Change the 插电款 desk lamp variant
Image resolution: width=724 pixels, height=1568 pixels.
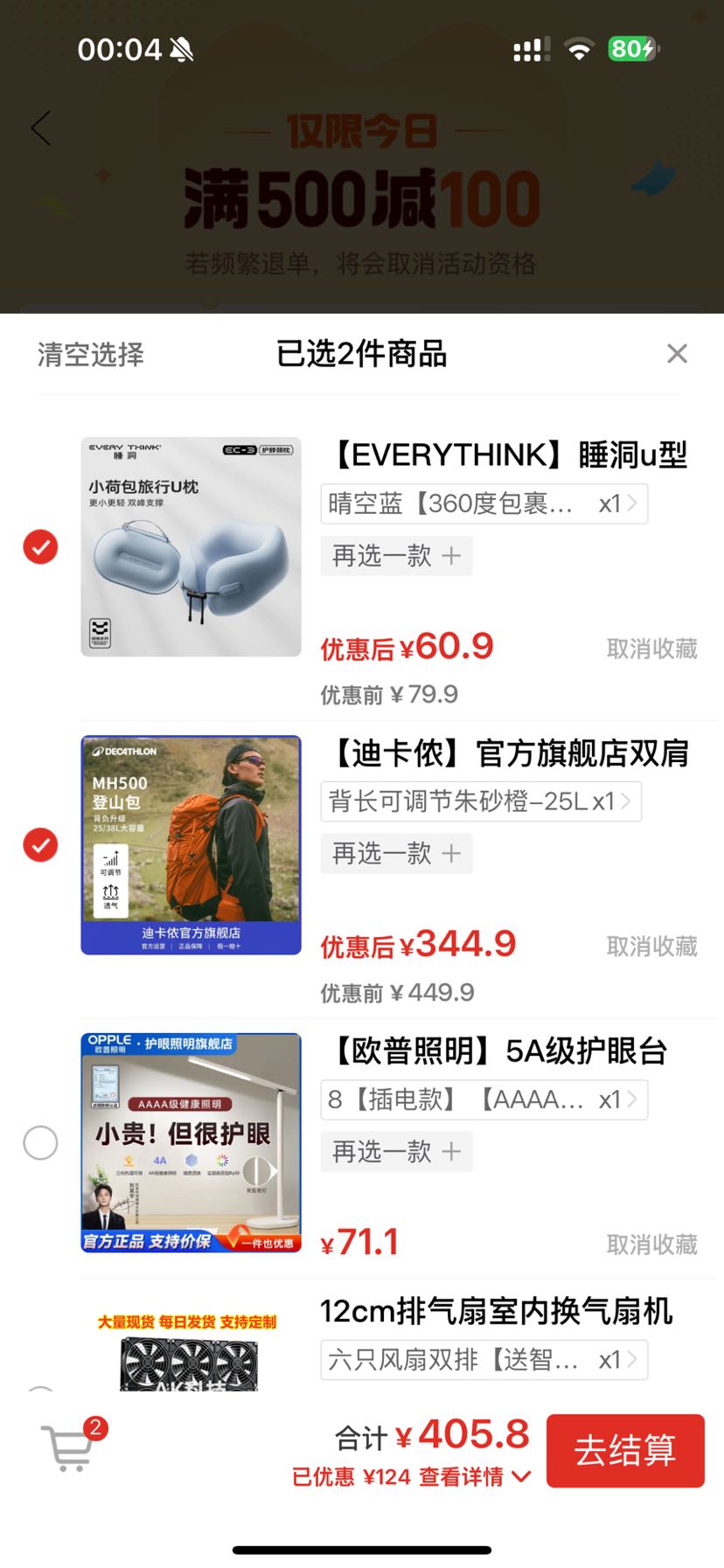tap(484, 1100)
